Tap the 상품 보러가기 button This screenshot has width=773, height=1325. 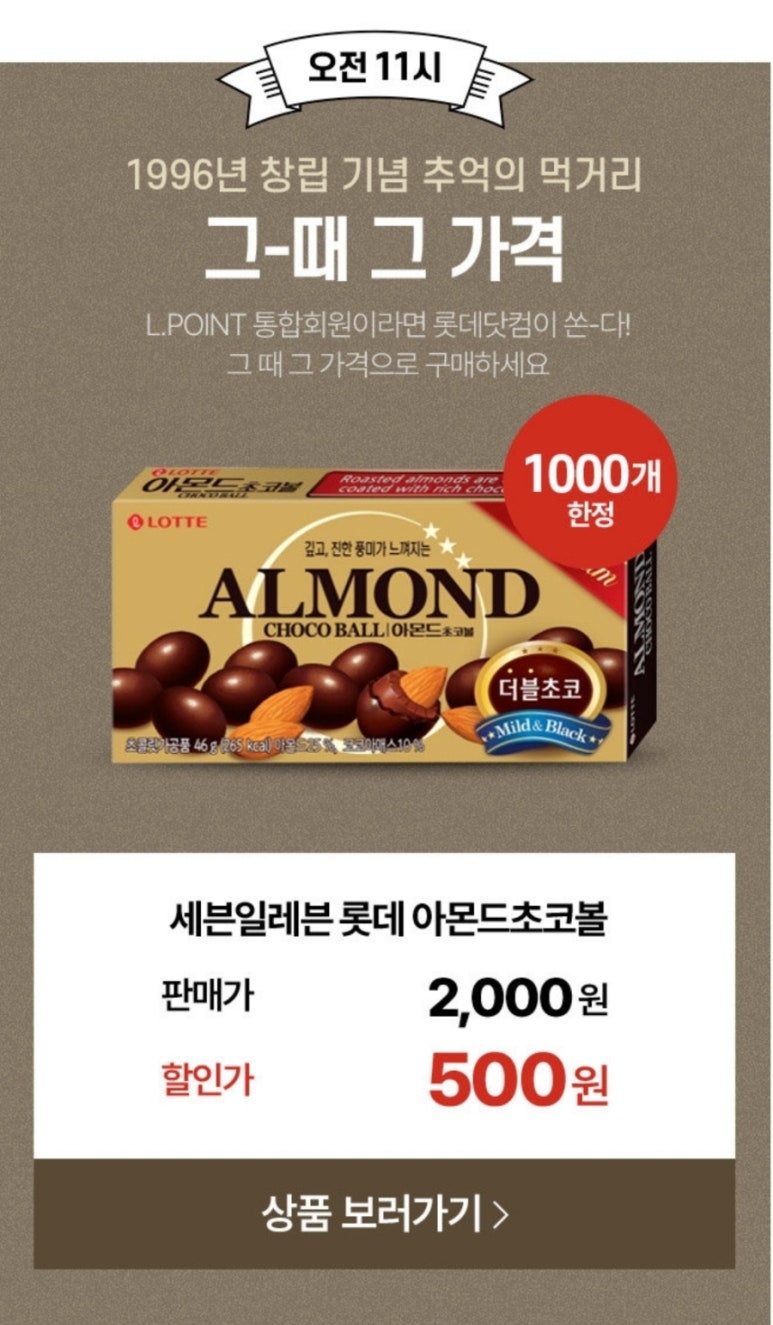point(385,1213)
